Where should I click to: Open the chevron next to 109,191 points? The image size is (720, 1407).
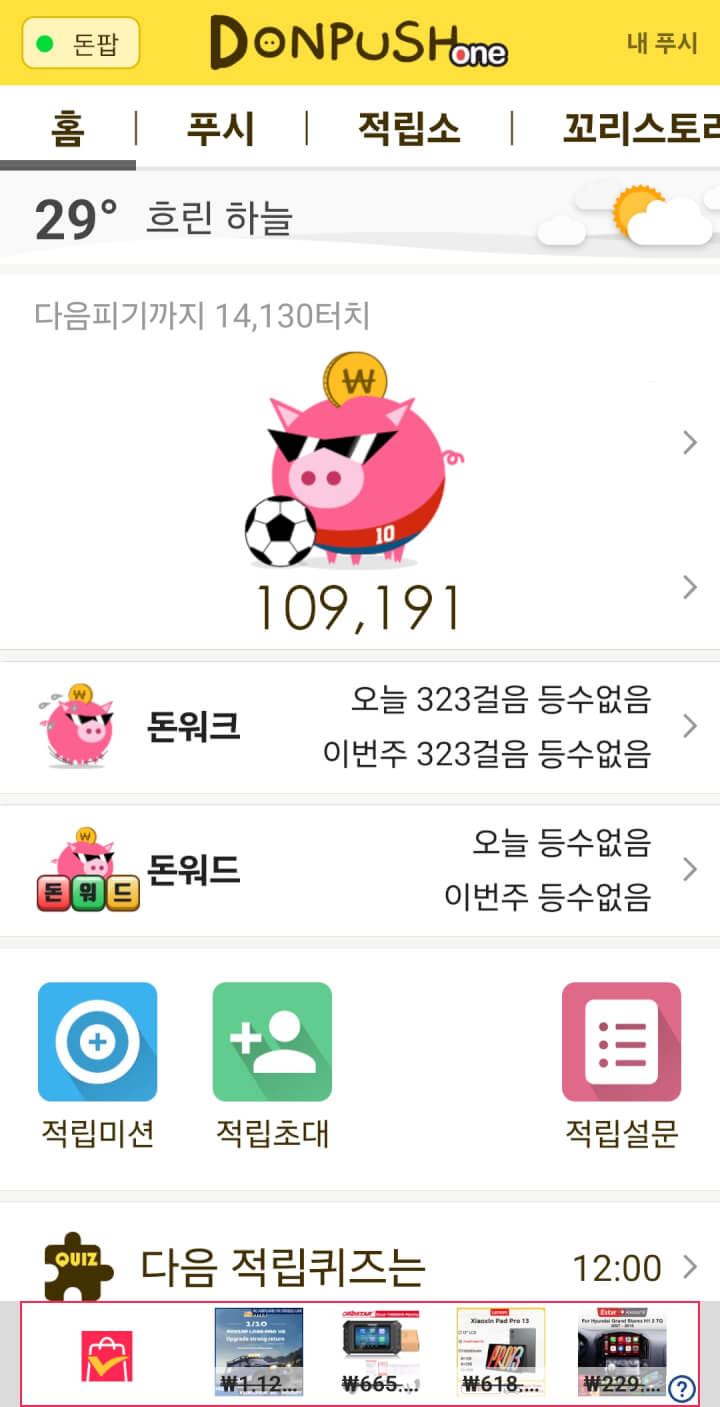689,587
